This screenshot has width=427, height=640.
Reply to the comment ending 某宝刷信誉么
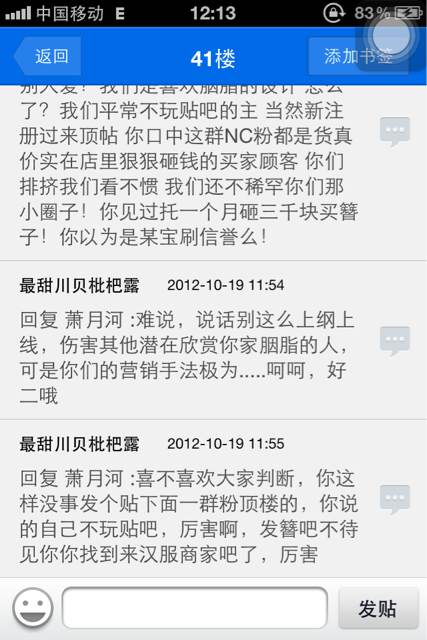tap(394, 131)
